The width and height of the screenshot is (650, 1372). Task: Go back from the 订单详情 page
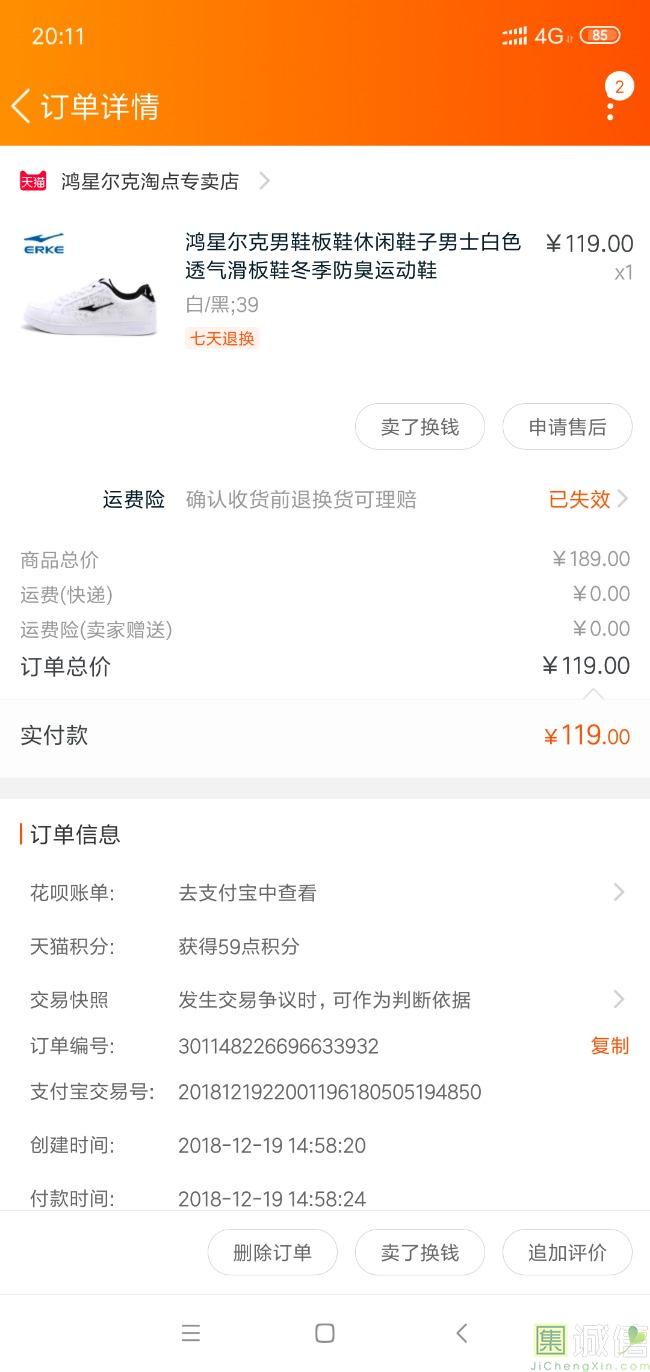click(x=22, y=106)
